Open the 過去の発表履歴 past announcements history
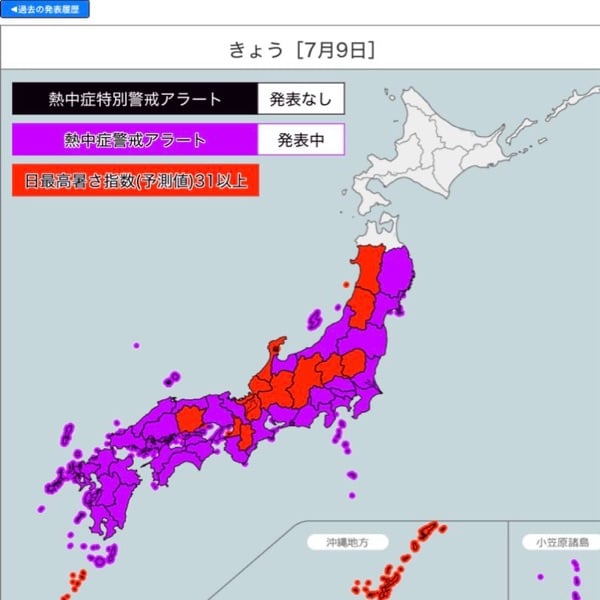Image resolution: width=600 pixels, height=600 pixels. (x=46, y=9)
